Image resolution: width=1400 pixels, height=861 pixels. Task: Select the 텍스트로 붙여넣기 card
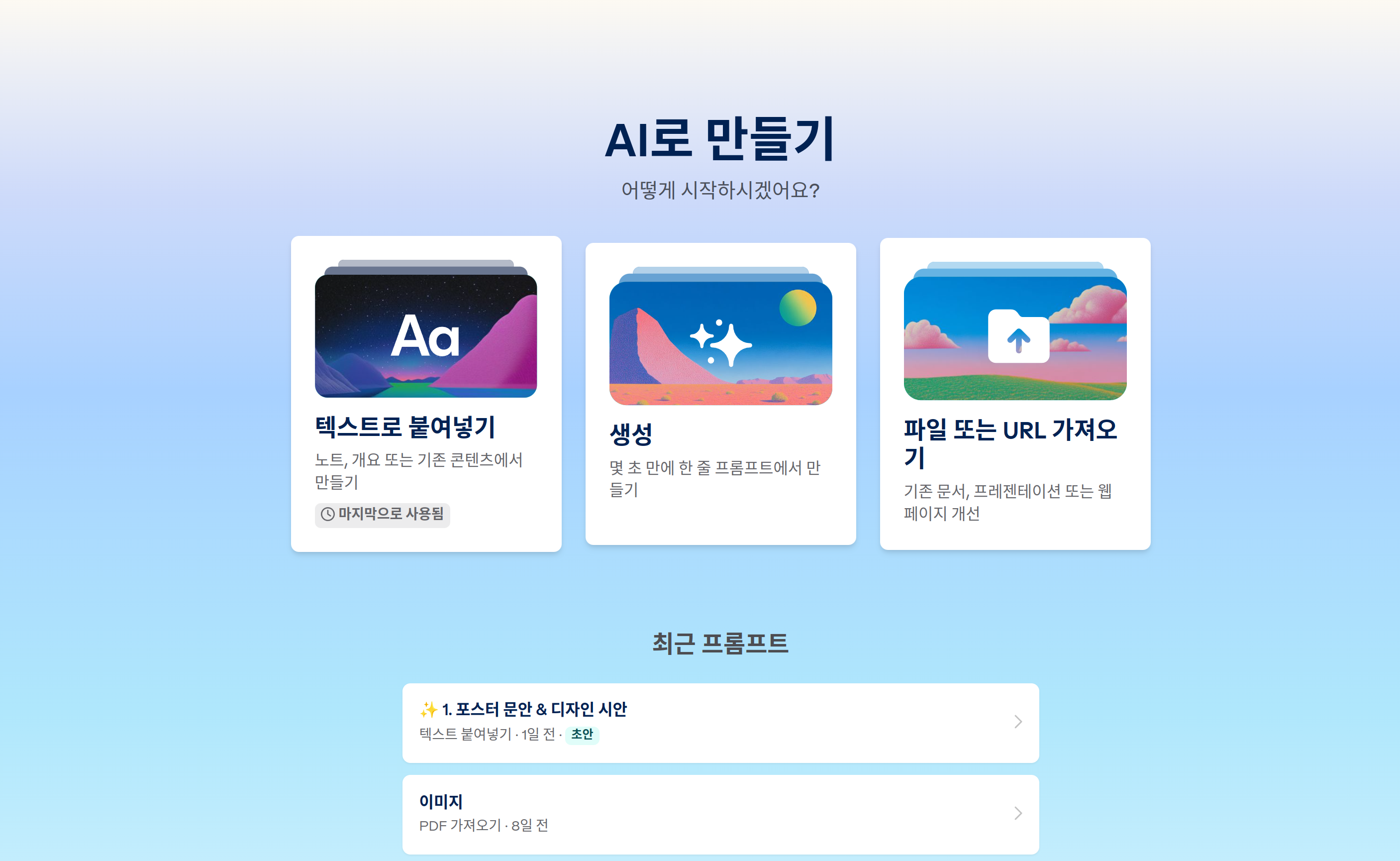(x=426, y=393)
